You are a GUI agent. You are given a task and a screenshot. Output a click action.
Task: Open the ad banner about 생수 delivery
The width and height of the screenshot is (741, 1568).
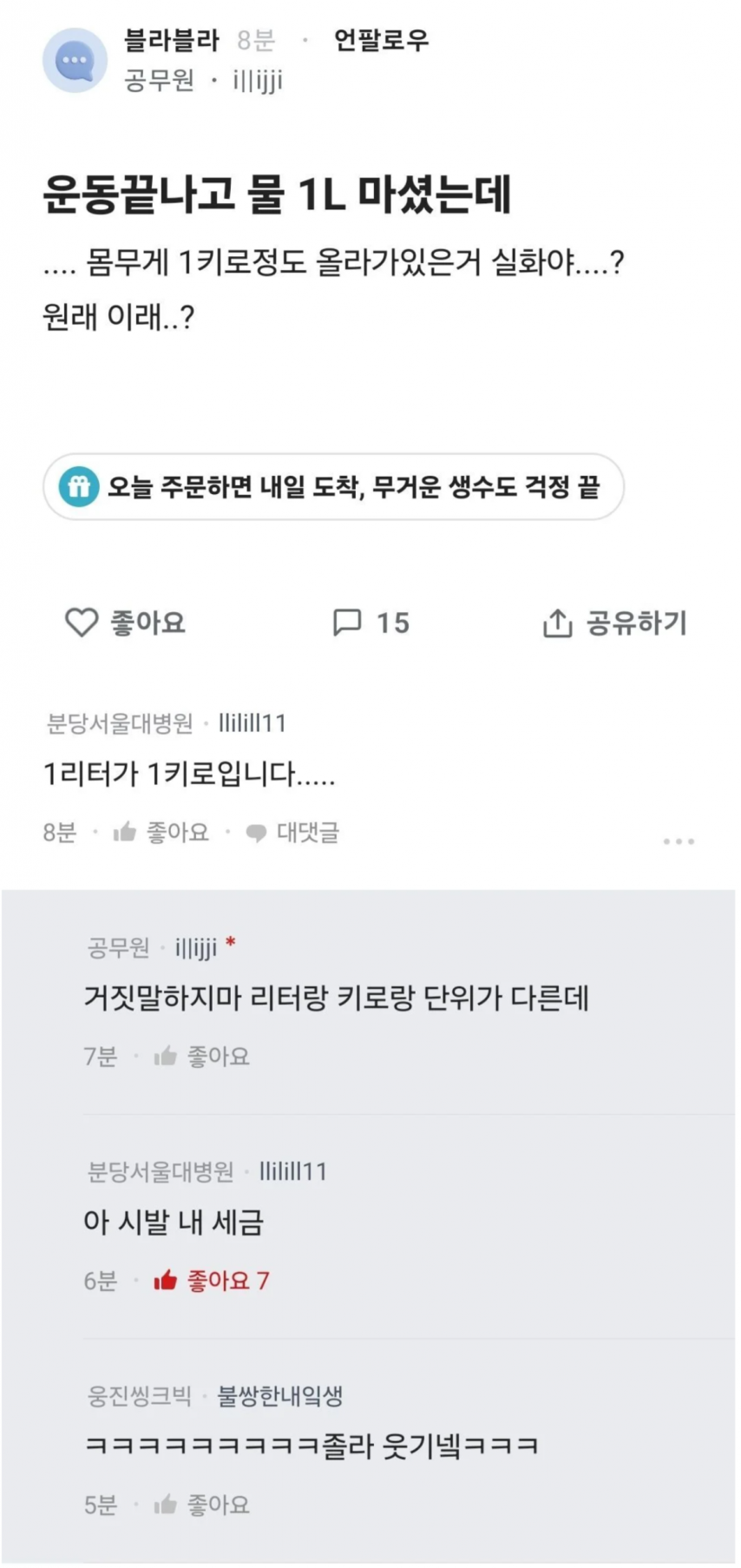click(x=334, y=487)
